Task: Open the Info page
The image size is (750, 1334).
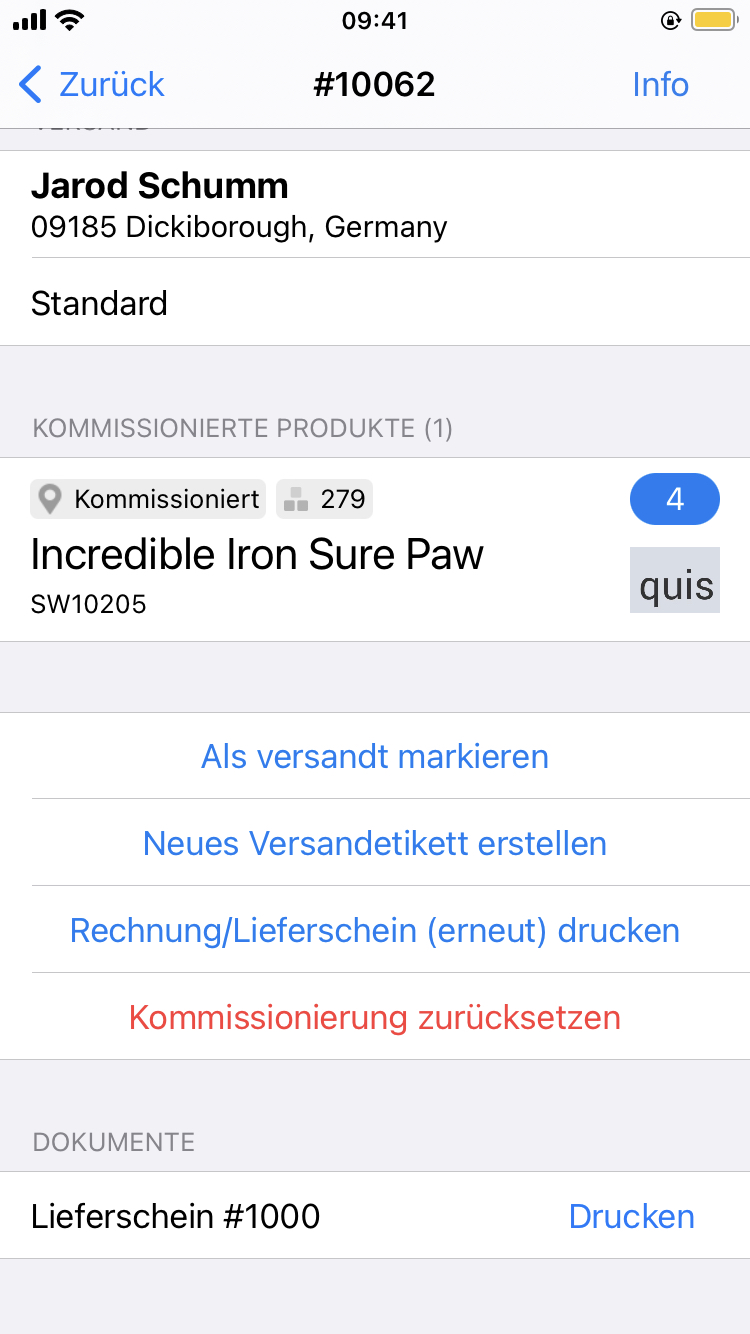Action: pos(660,85)
